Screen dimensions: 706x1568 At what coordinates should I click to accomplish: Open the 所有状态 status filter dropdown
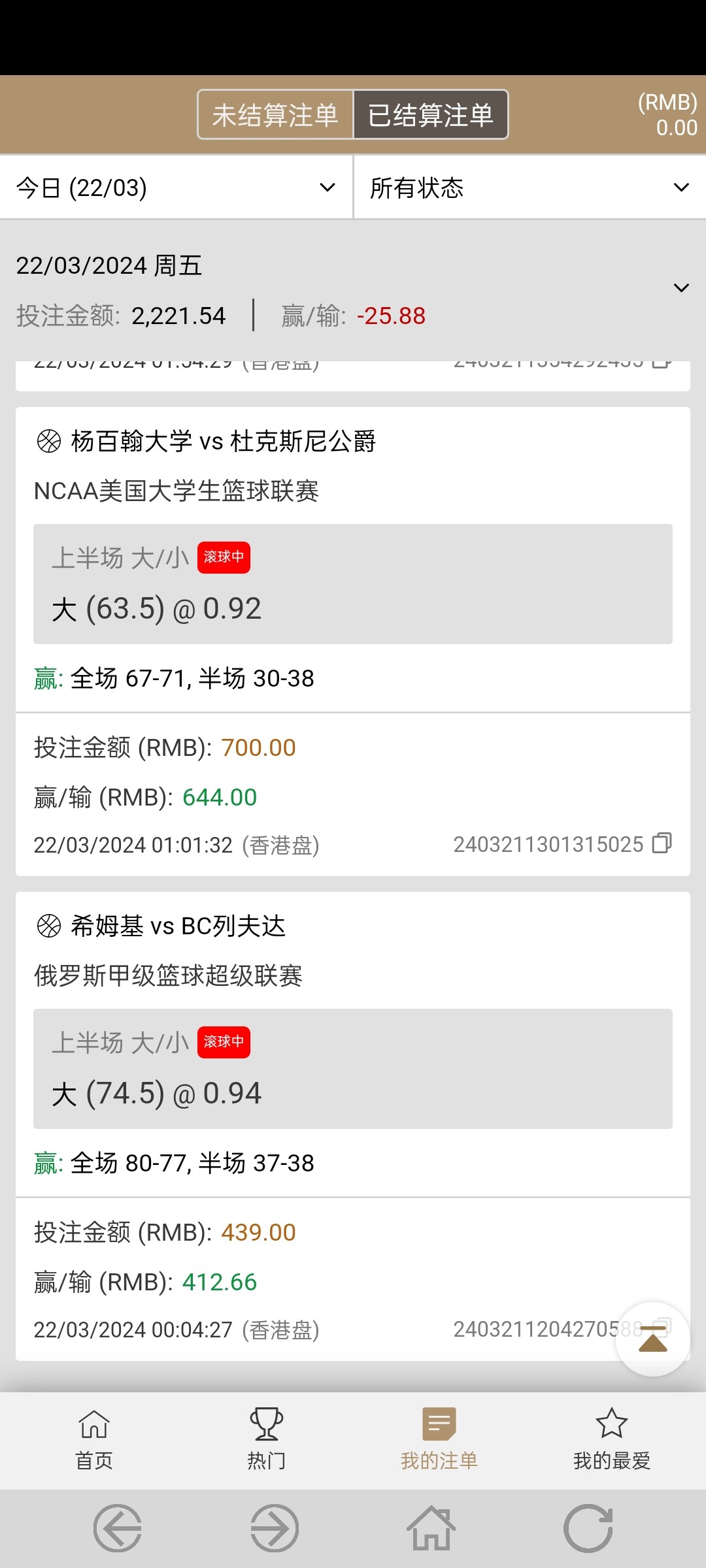pyautogui.click(x=529, y=188)
